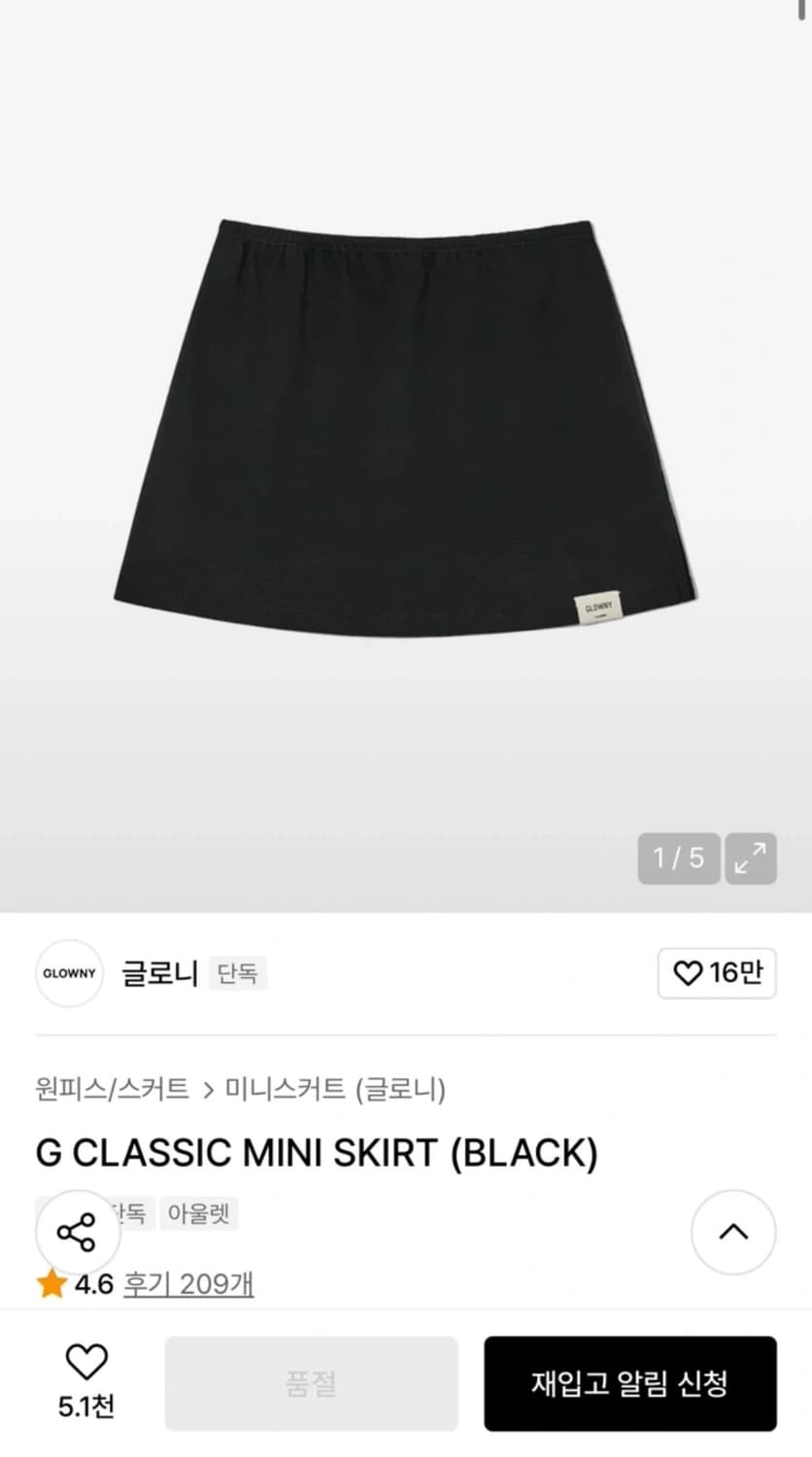Viewport: 812px width, 1457px height.
Task: Click the 1/5 image counter
Action: 678,858
